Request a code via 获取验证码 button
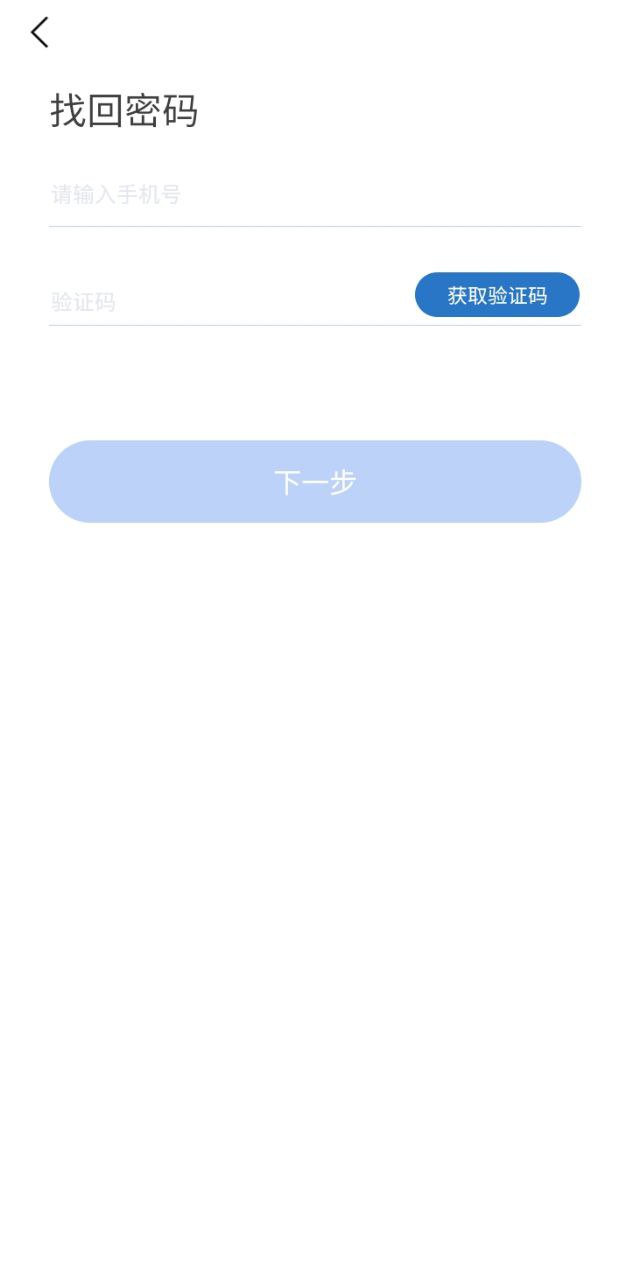Viewport: 630px width, 1280px height. coord(497,295)
